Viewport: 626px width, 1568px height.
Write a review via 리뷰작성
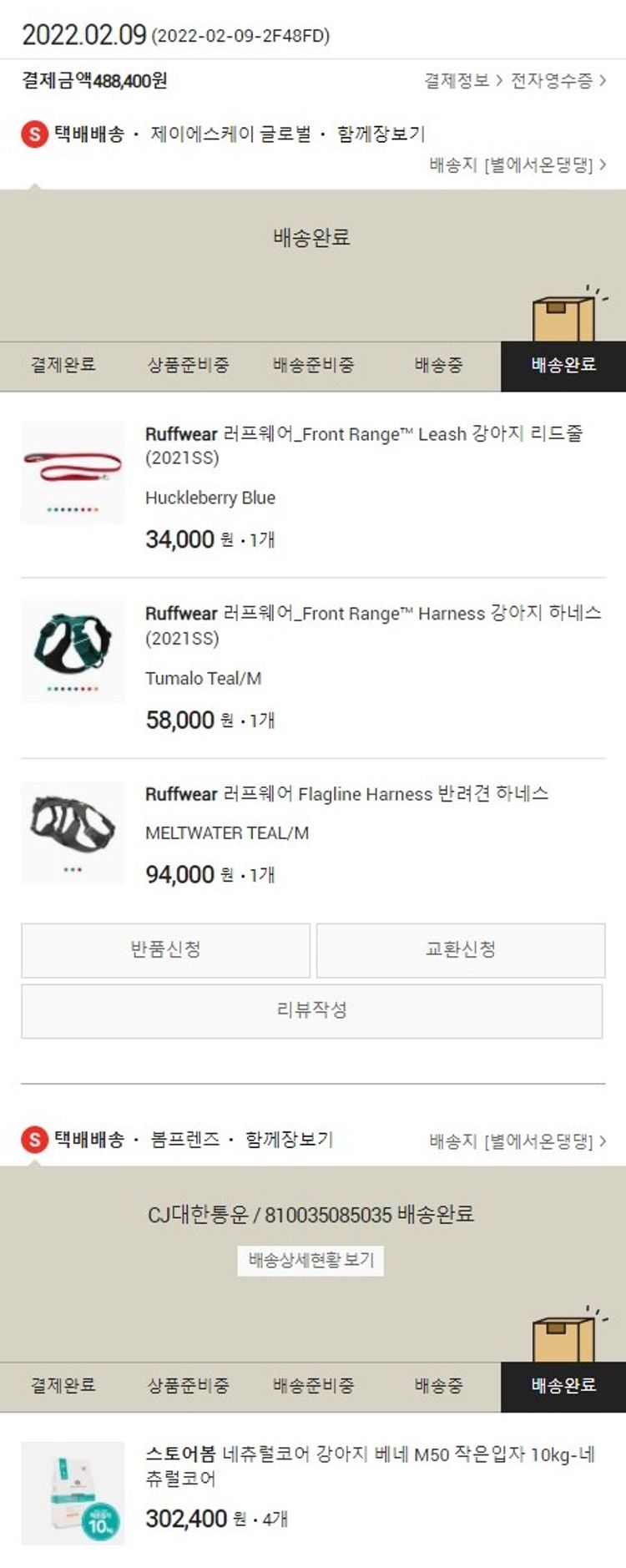pyautogui.click(x=311, y=1010)
